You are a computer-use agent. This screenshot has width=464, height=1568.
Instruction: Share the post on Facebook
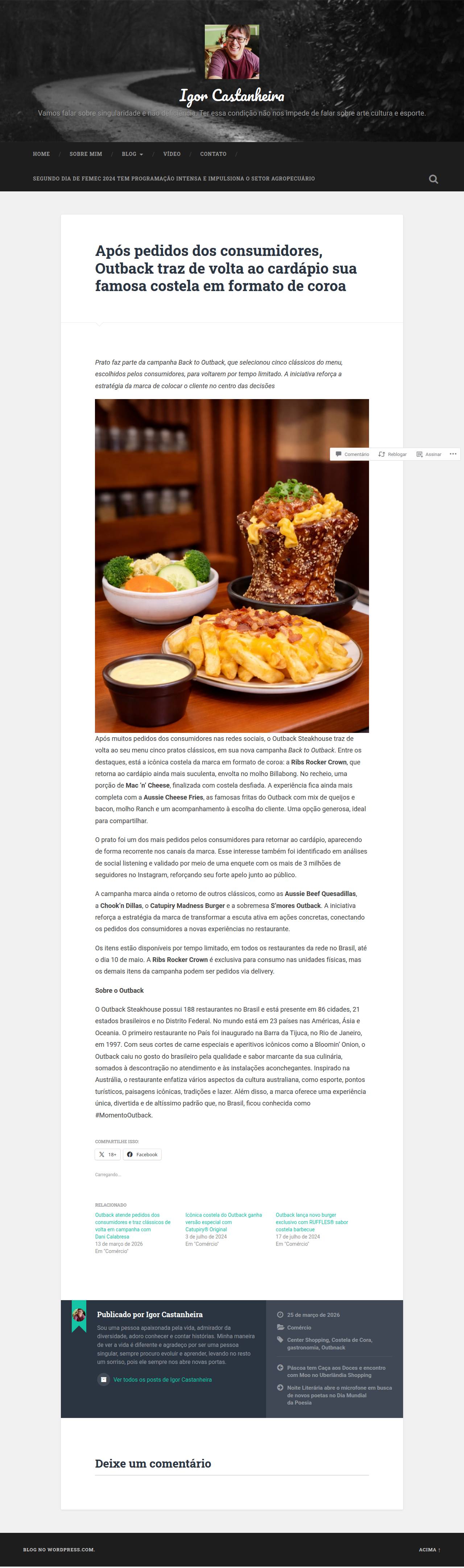(x=142, y=1154)
